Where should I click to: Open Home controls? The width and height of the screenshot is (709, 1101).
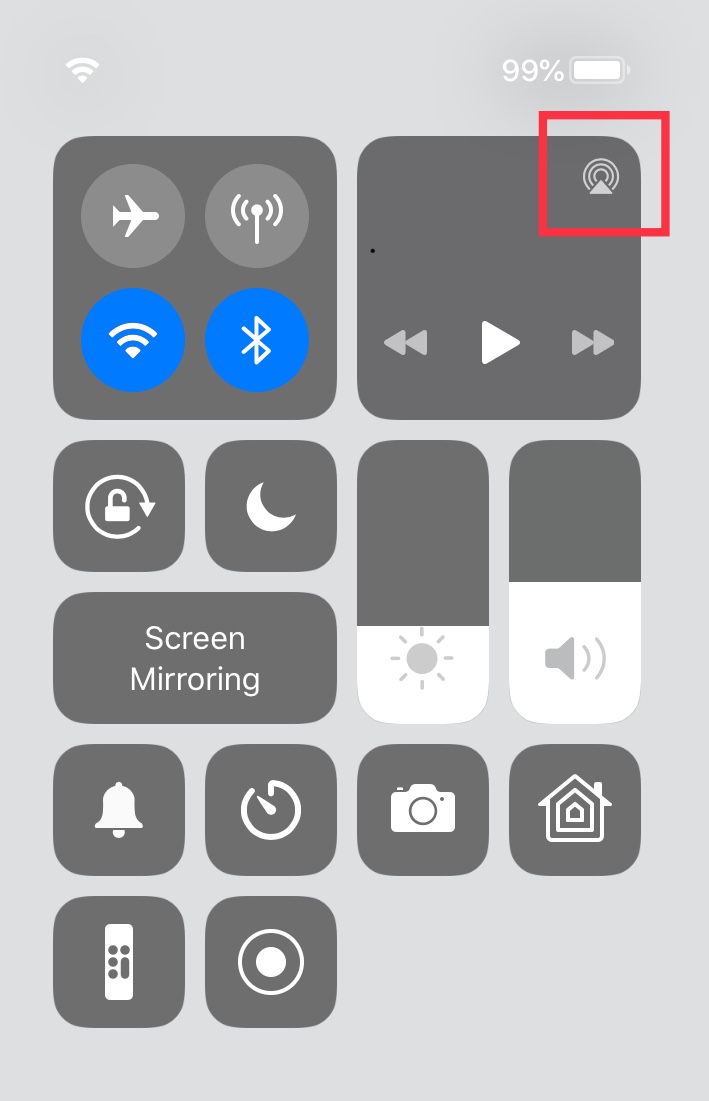pyautogui.click(x=575, y=809)
